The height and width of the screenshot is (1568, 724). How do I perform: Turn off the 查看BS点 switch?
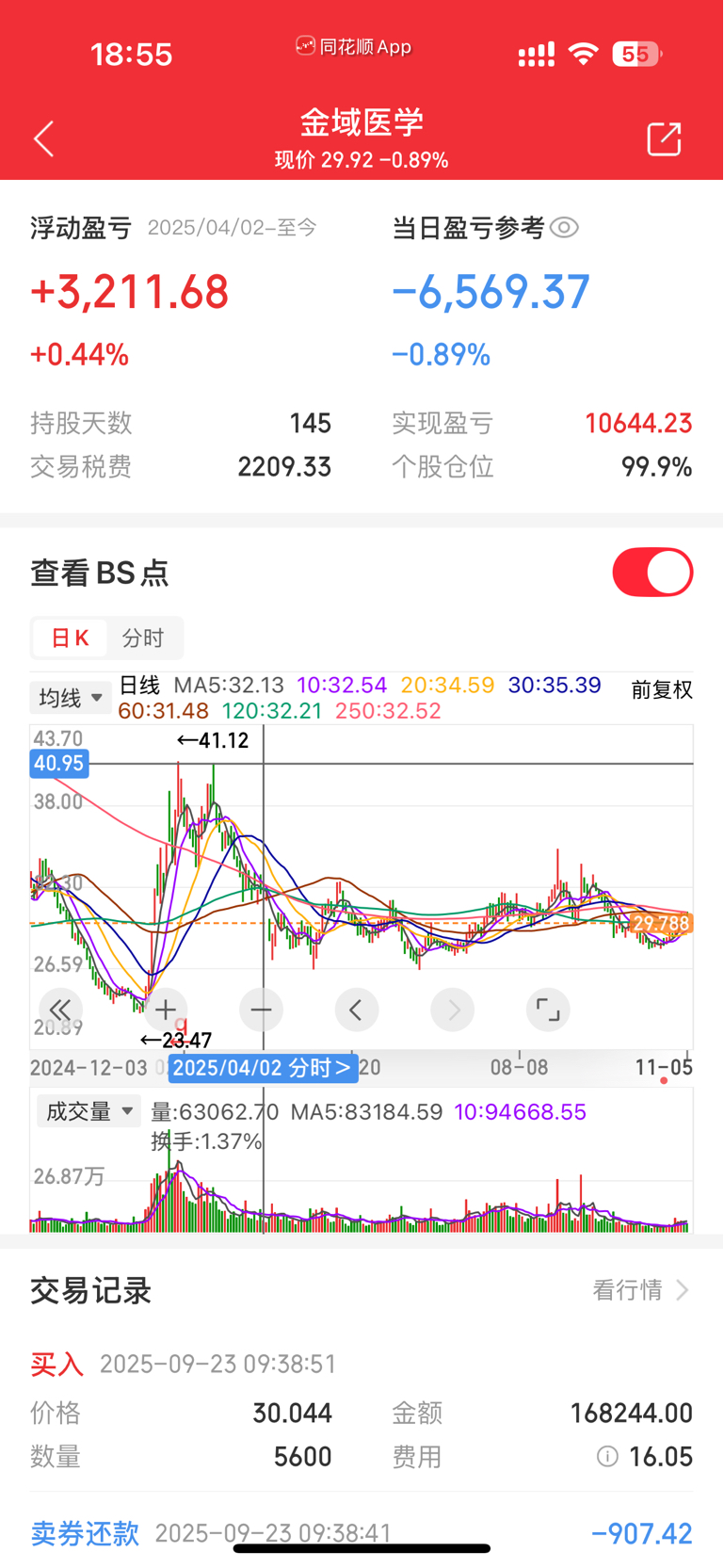tap(652, 573)
